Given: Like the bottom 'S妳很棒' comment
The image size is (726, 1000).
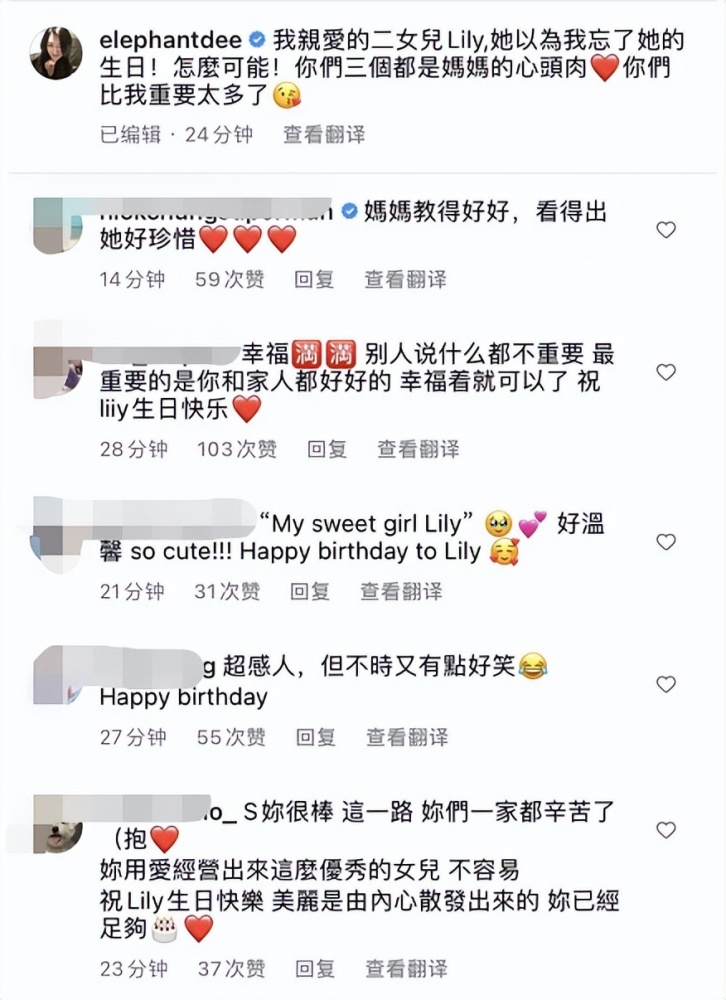Looking at the screenshot, I should point(665,828).
